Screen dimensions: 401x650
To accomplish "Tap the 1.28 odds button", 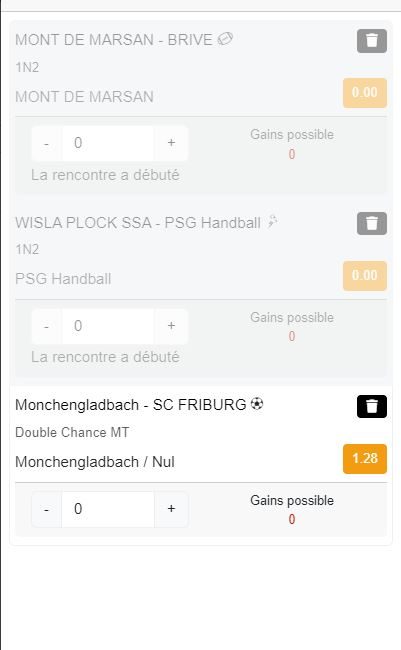I will (x=365, y=458).
